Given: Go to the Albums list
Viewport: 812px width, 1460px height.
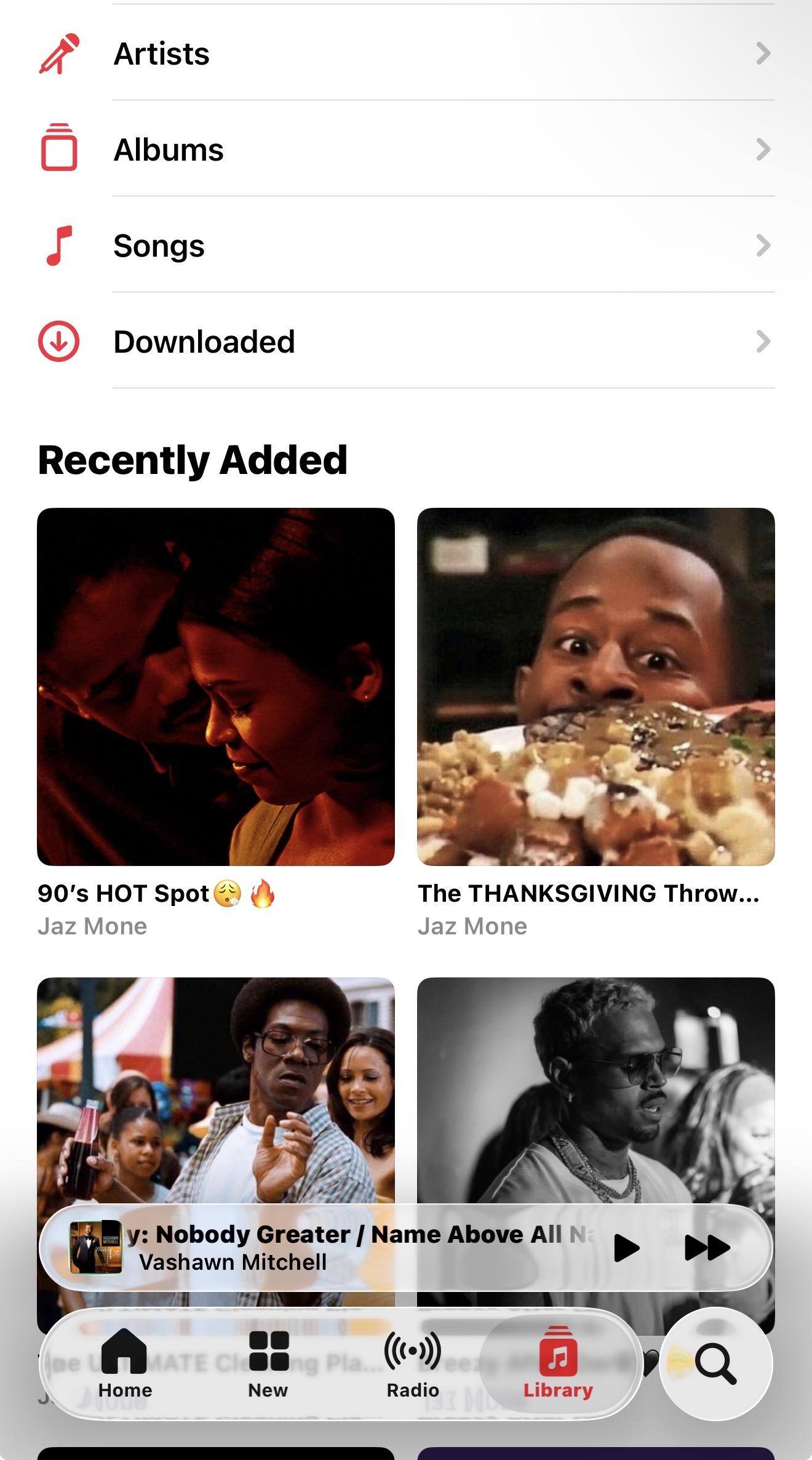Looking at the screenshot, I should (x=406, y=150).
